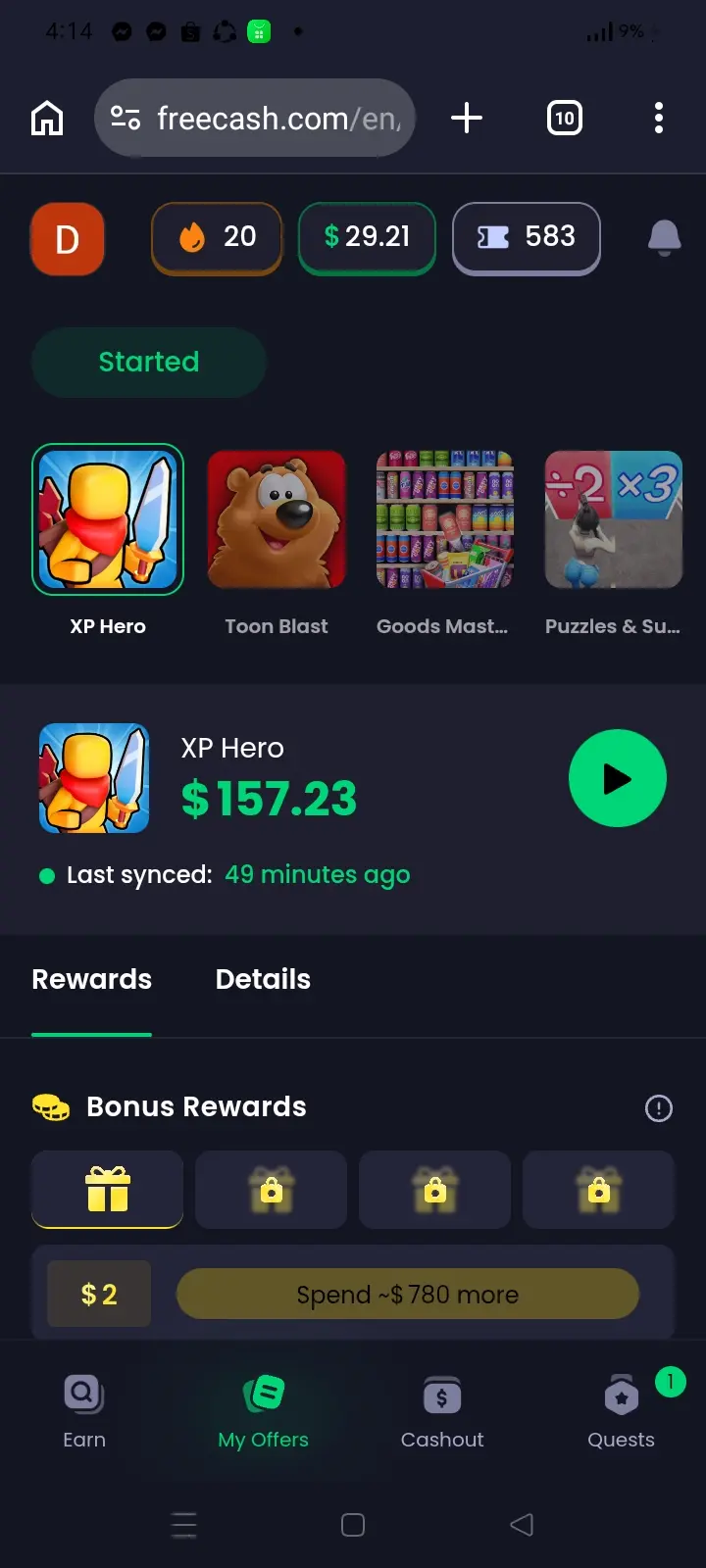Image resolution: width=706 pixels, height=1568 pixels.
Task: Open a new browser tab
Action: (467, 119)
